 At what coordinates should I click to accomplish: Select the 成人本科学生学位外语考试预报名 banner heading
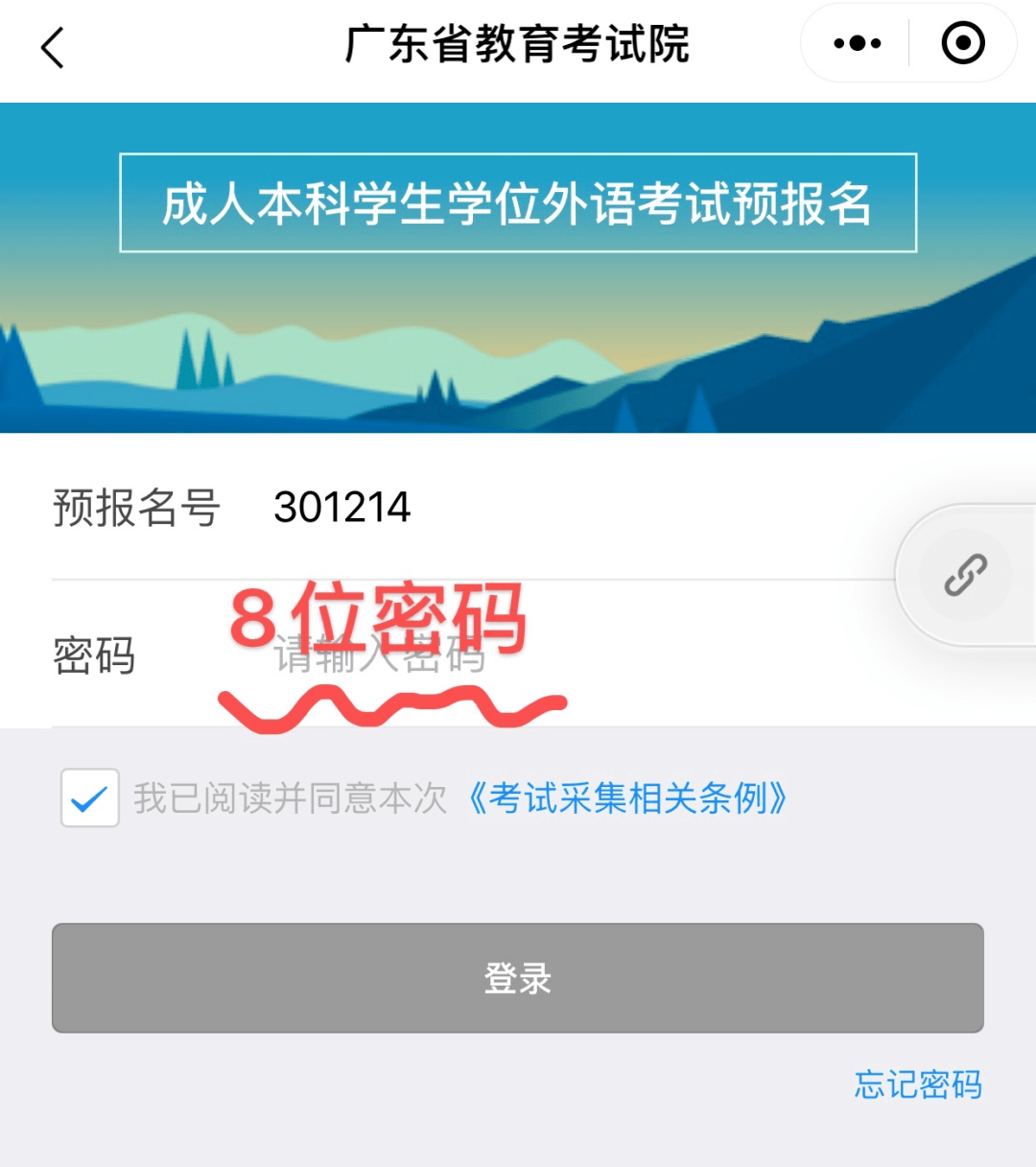[x=518, y=203]
